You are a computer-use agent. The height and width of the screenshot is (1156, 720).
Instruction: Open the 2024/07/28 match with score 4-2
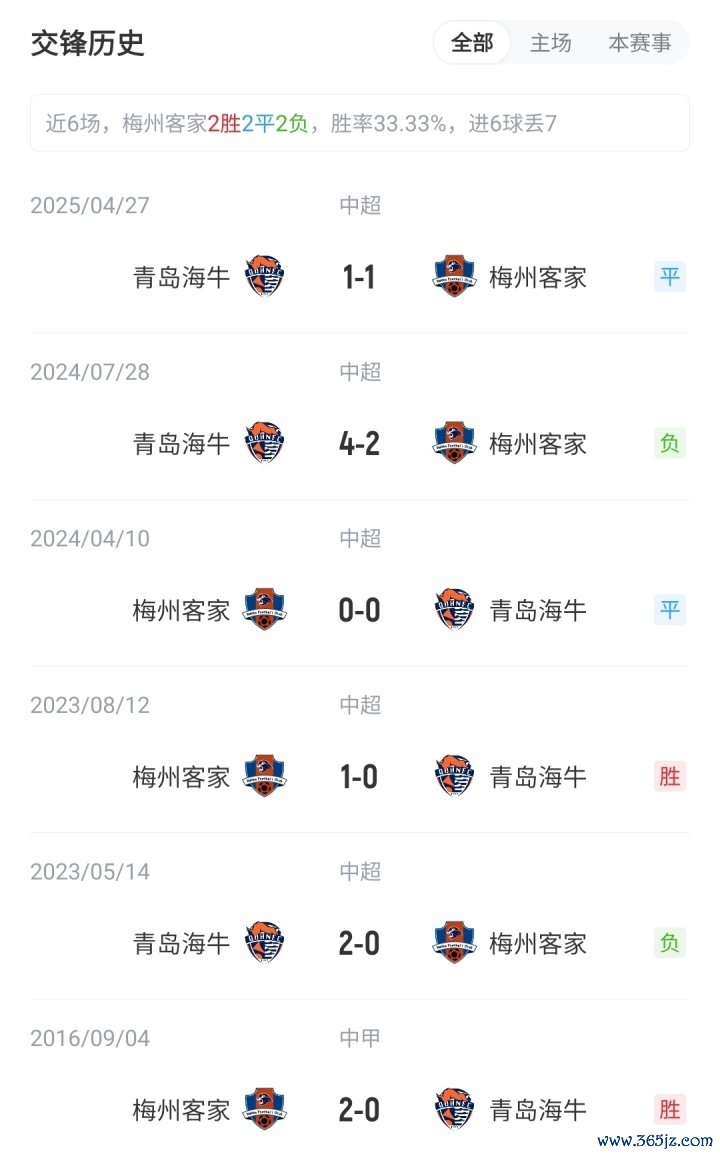point(359,443)
